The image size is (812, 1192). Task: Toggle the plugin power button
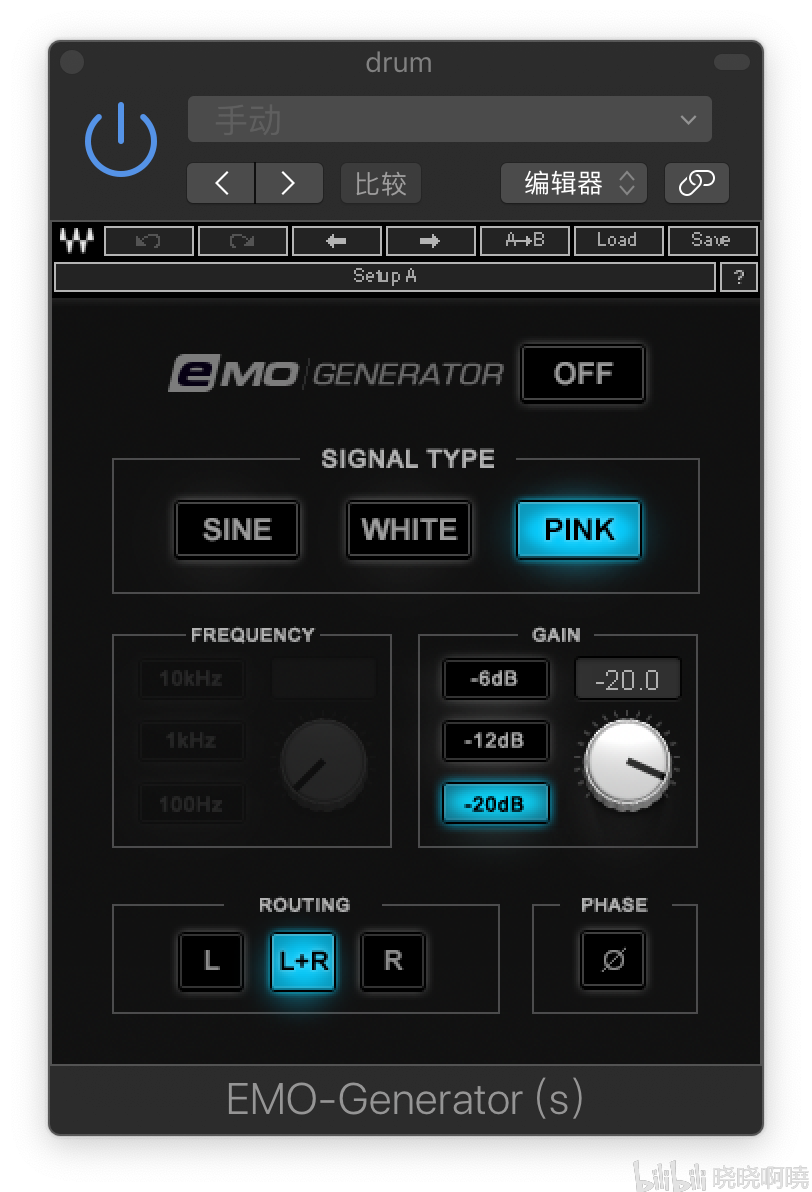121,140
